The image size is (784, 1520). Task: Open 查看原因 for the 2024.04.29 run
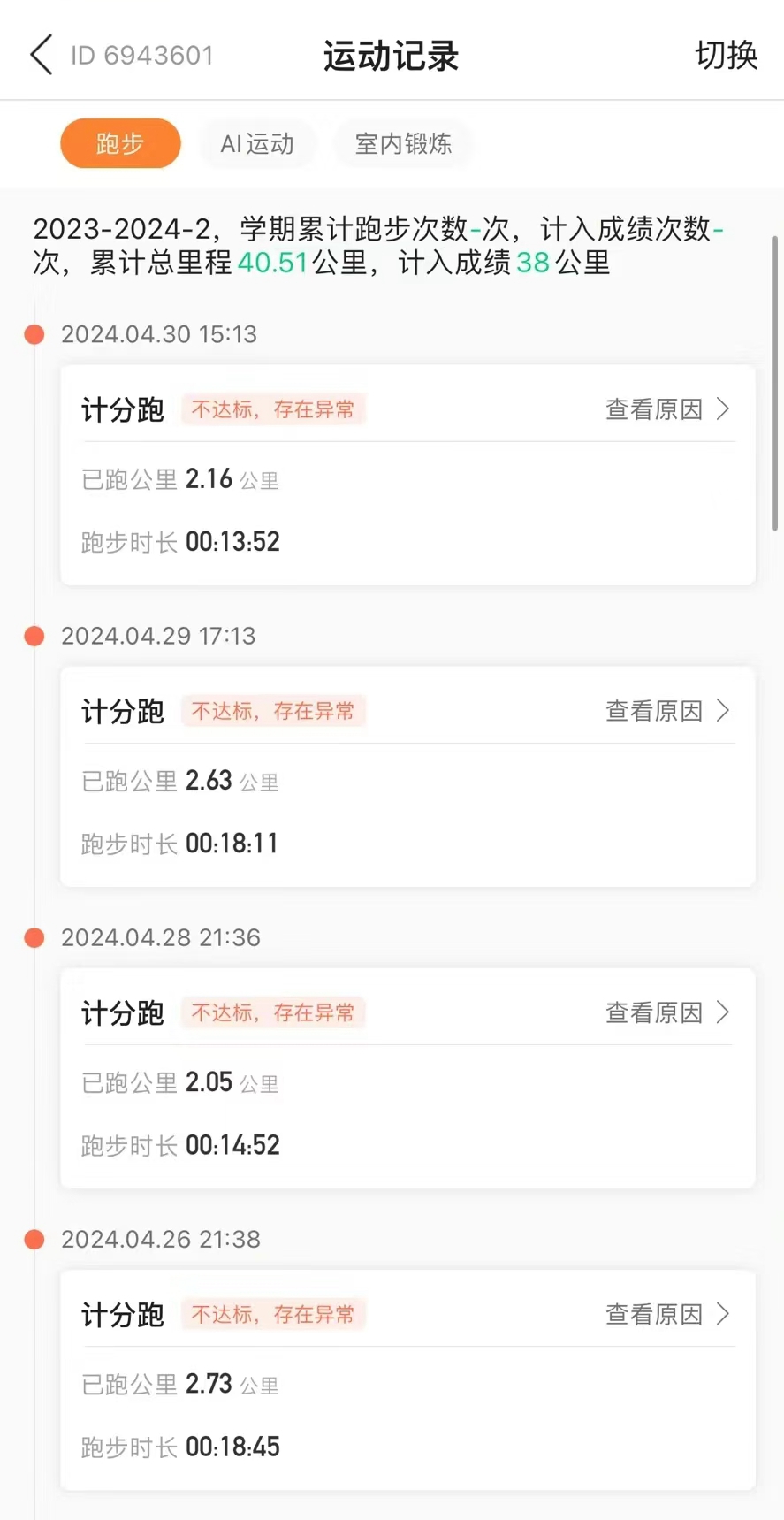point(652,711)
